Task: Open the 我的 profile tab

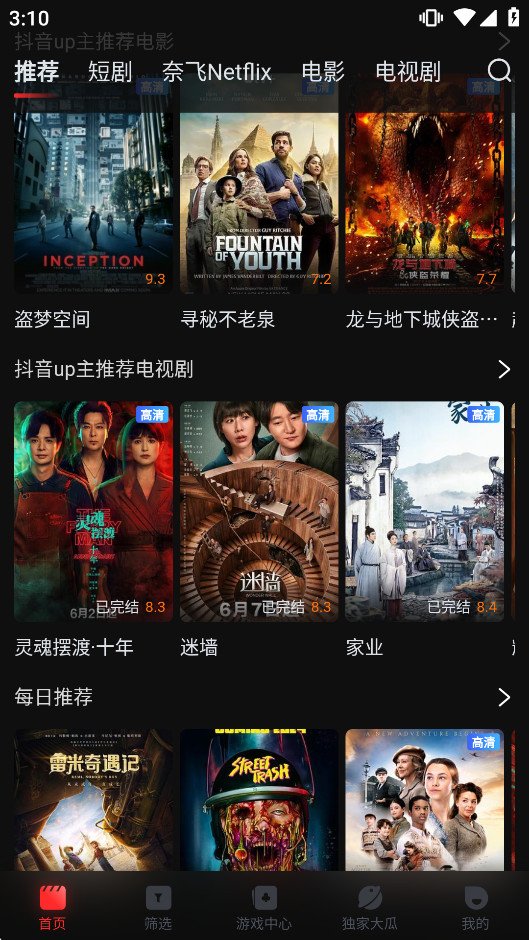Action: (x=476, y=908)
